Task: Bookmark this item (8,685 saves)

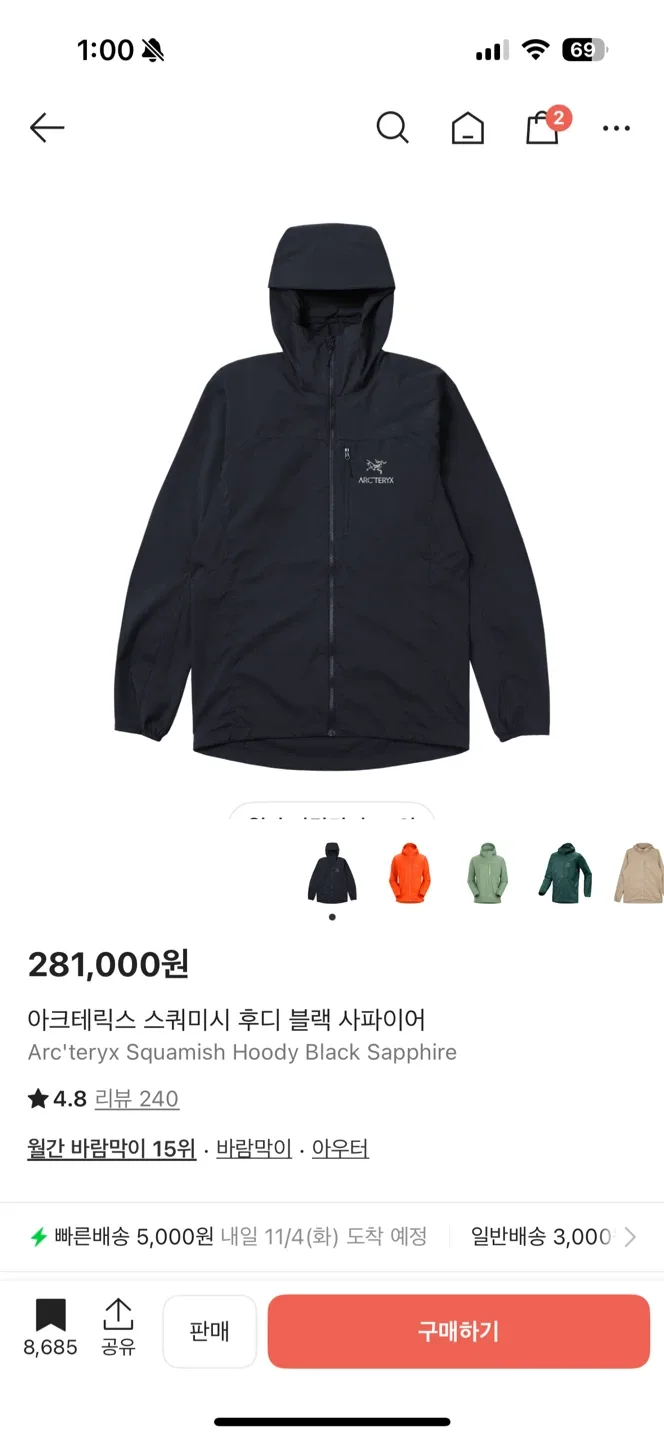Action: point(50,1328)
